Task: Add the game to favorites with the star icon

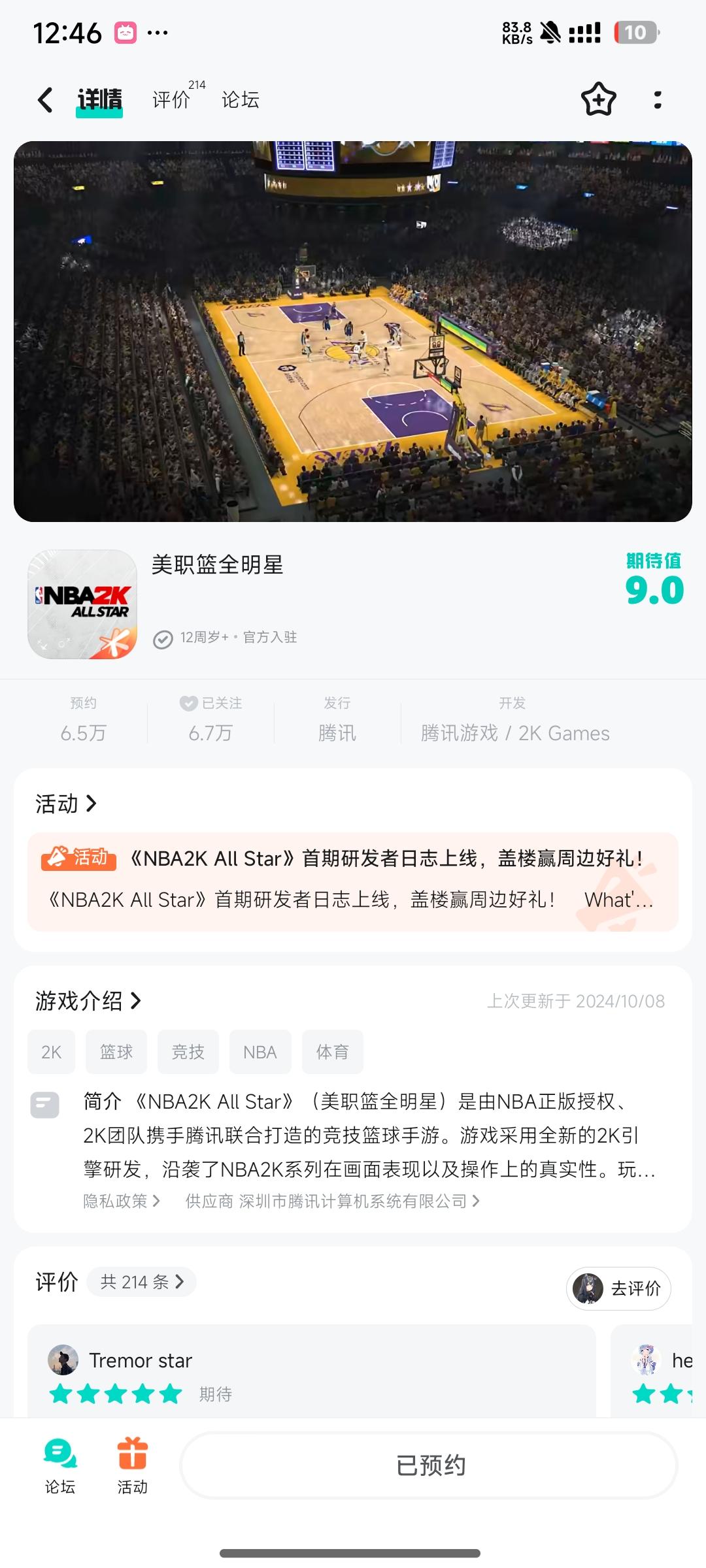Action: tap(598, 100)
